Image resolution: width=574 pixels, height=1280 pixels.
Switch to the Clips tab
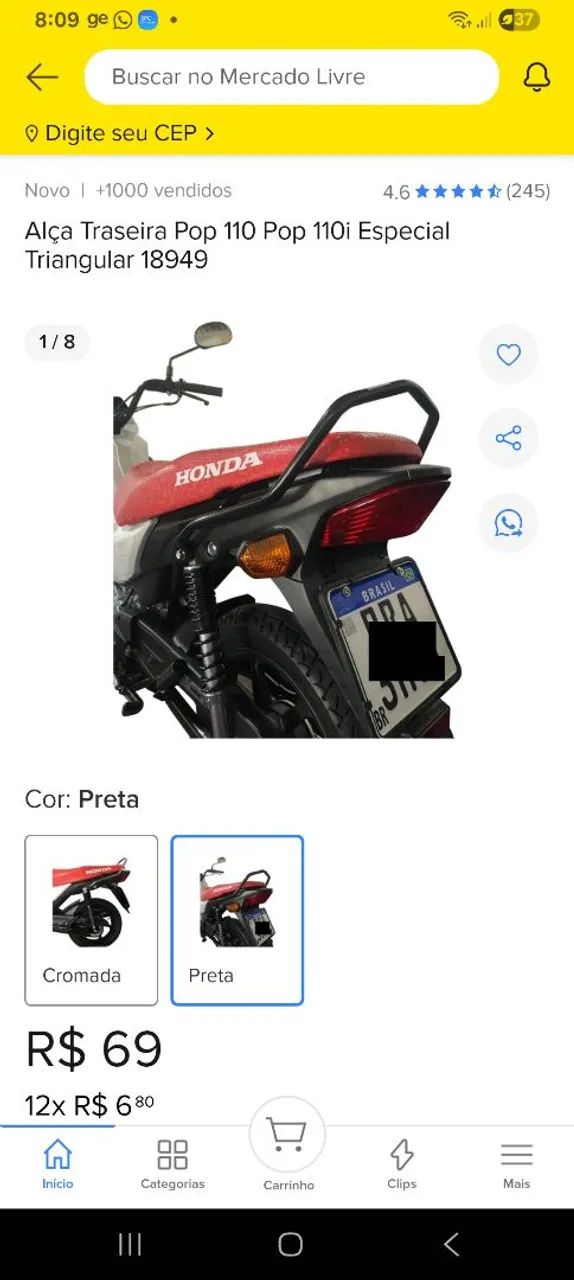[402, 1164]
